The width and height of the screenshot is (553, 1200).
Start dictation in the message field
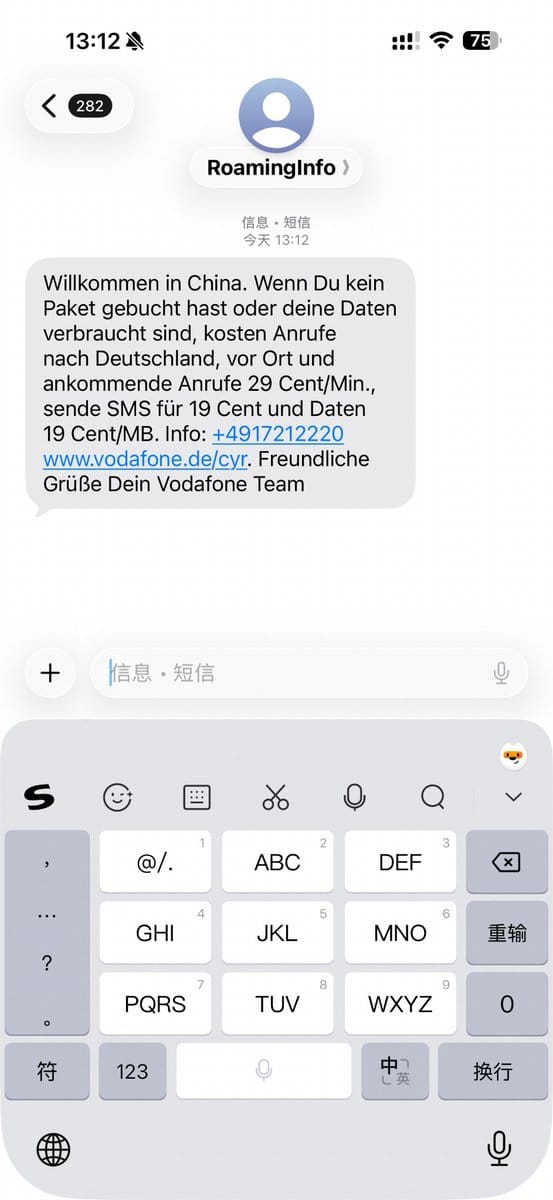501,673
